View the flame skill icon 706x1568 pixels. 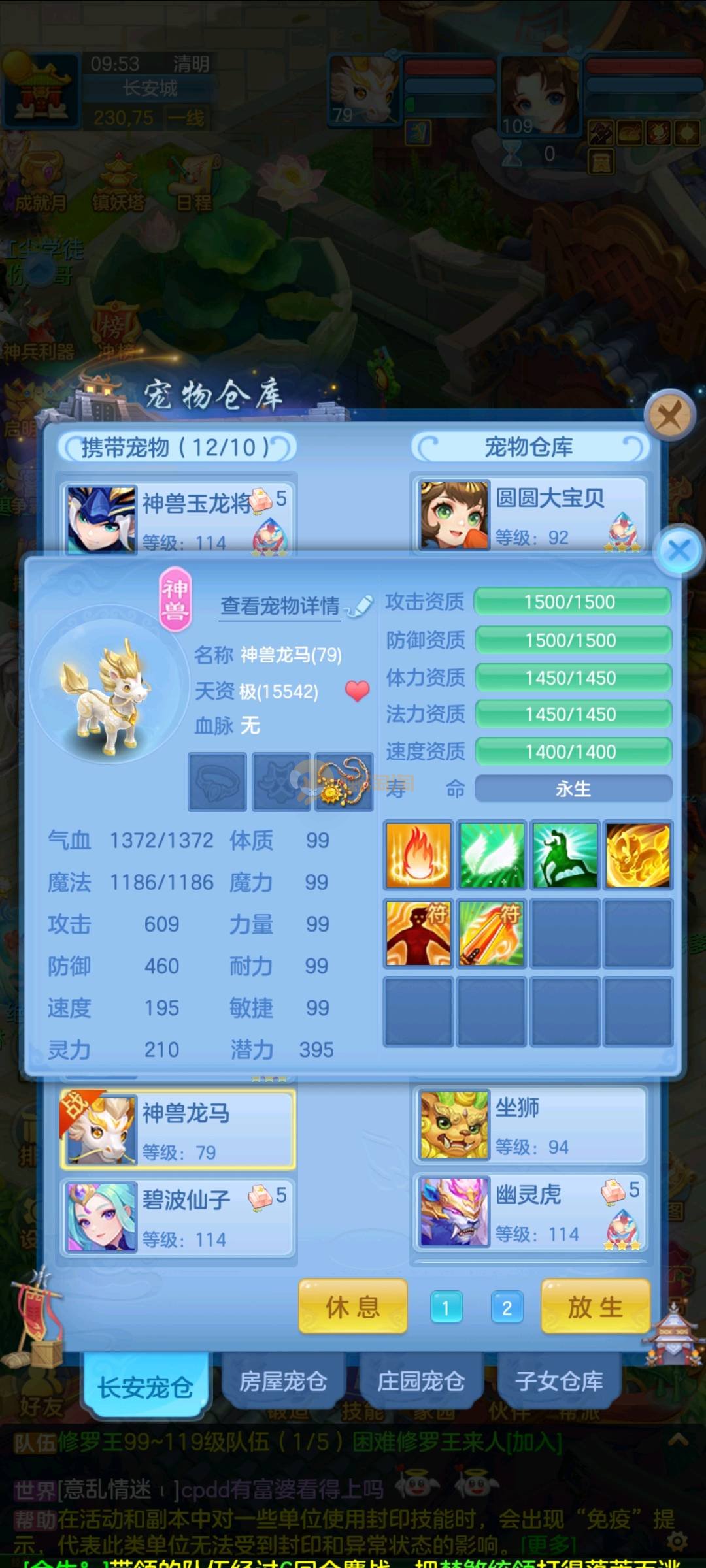[418, 855]
